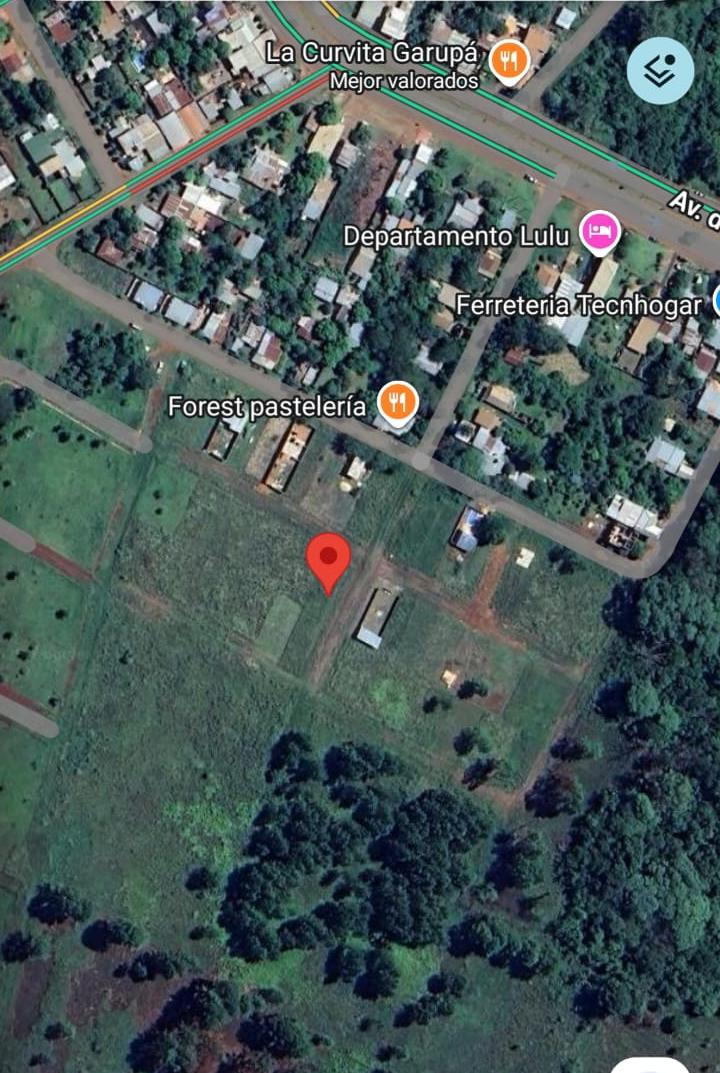This screenshot has height=1073, width=720.
Task: Select La Curvita Garupá restaurant marker
Action: pos(510,62)
